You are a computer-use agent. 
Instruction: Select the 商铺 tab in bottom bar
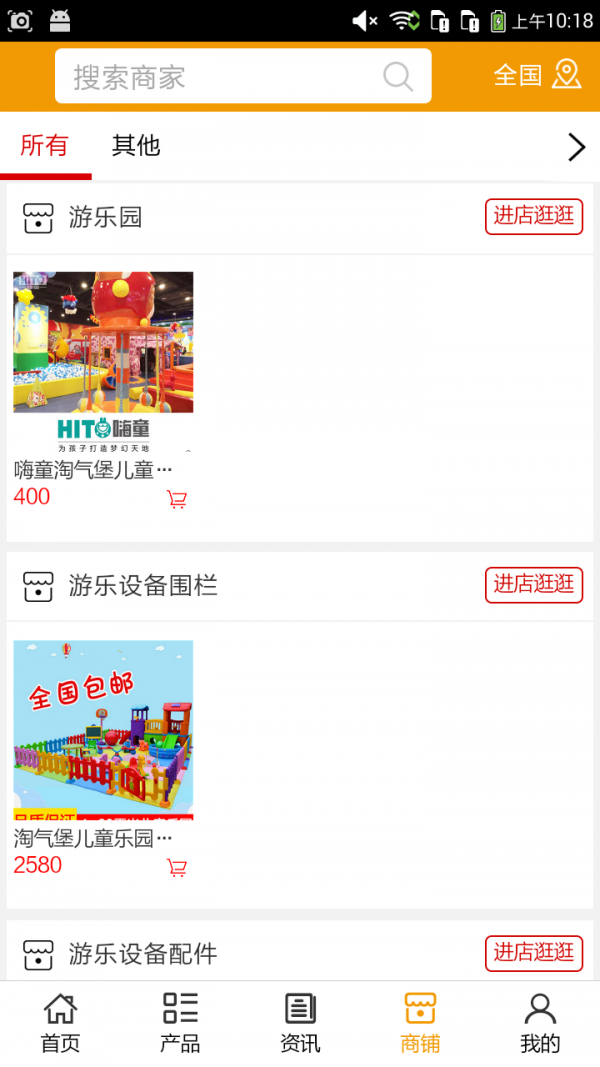tap(420, 1023)
